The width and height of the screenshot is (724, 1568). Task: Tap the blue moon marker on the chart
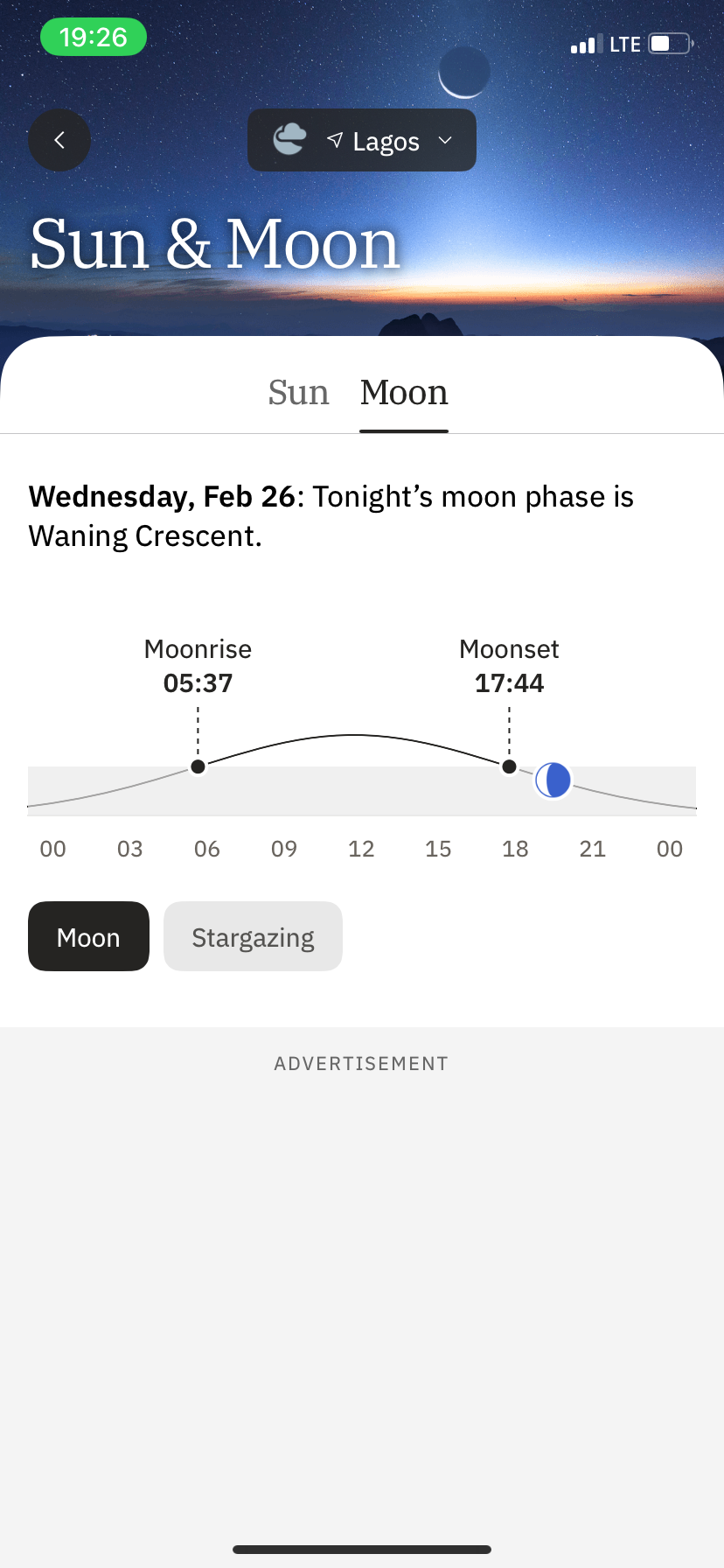click(x=553, y=780)
